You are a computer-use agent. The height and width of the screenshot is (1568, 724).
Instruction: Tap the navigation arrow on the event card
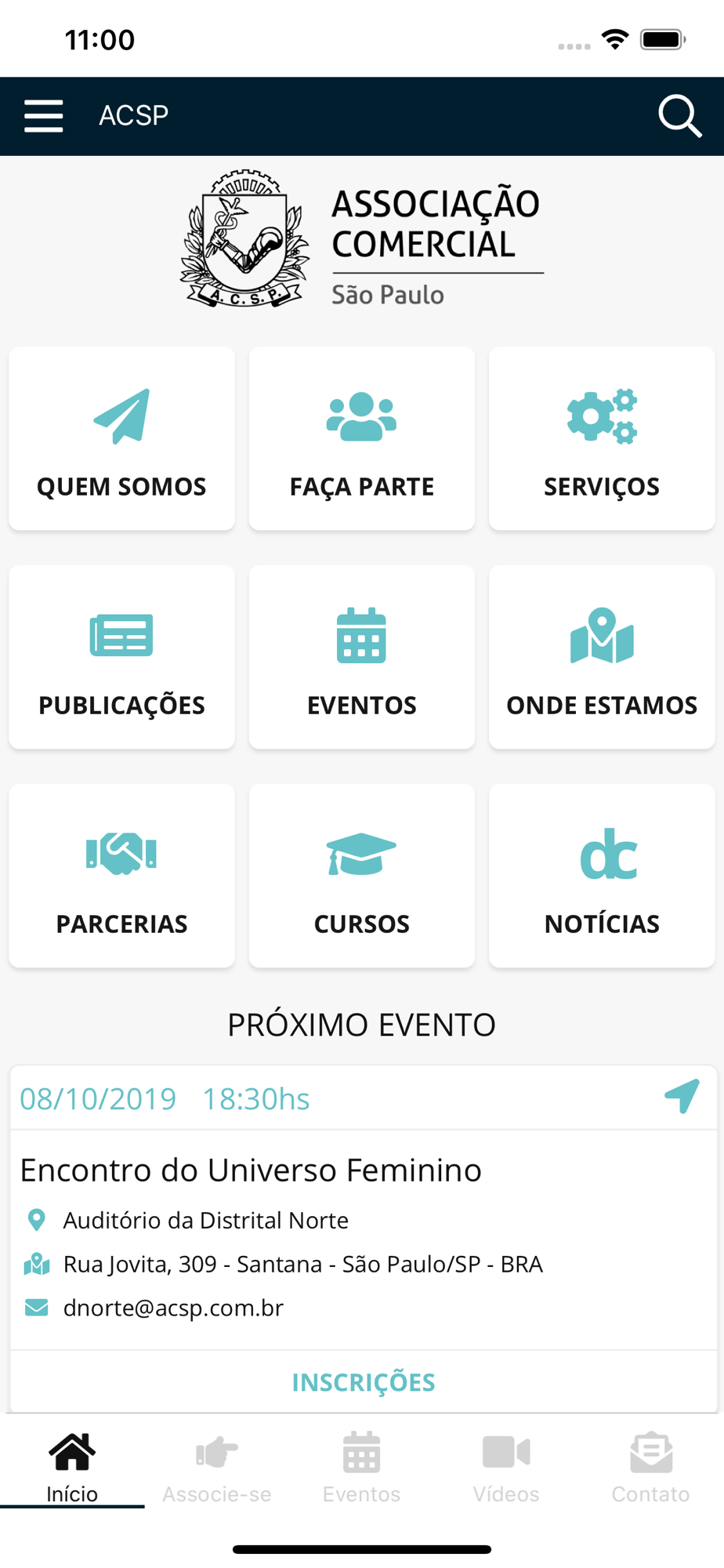(x=682, y=1096)
